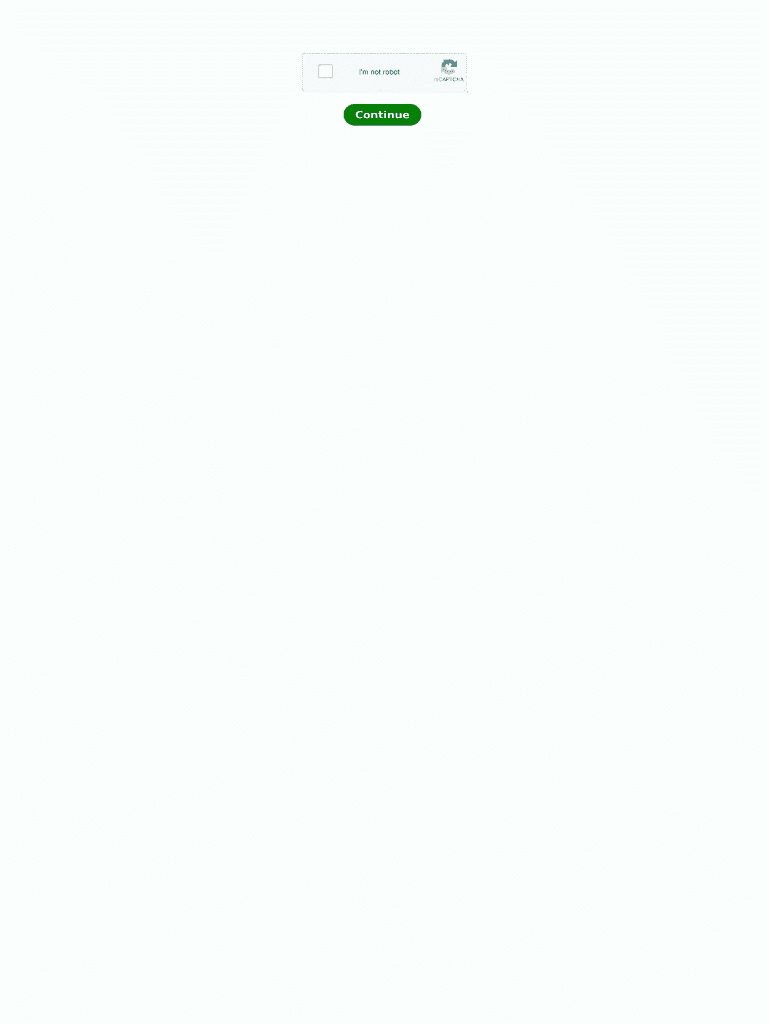Tap the green Continue button

pyautogui.click(x=382, y=115)
